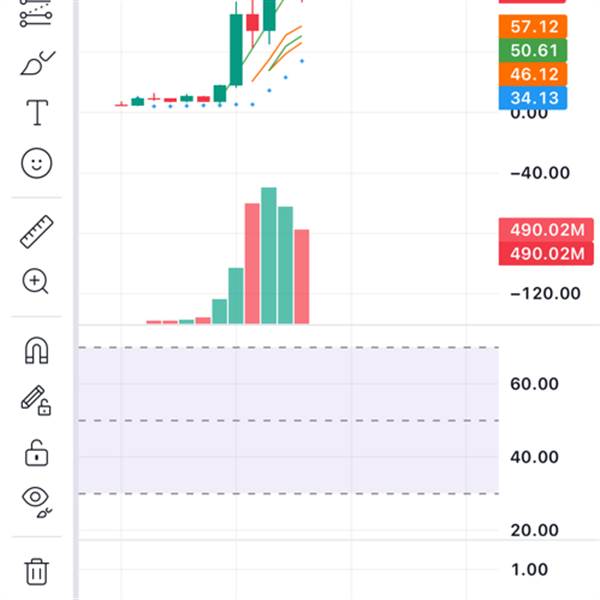Lock all drawing tools
Screen dimensions: 600x600
point(36,453)
